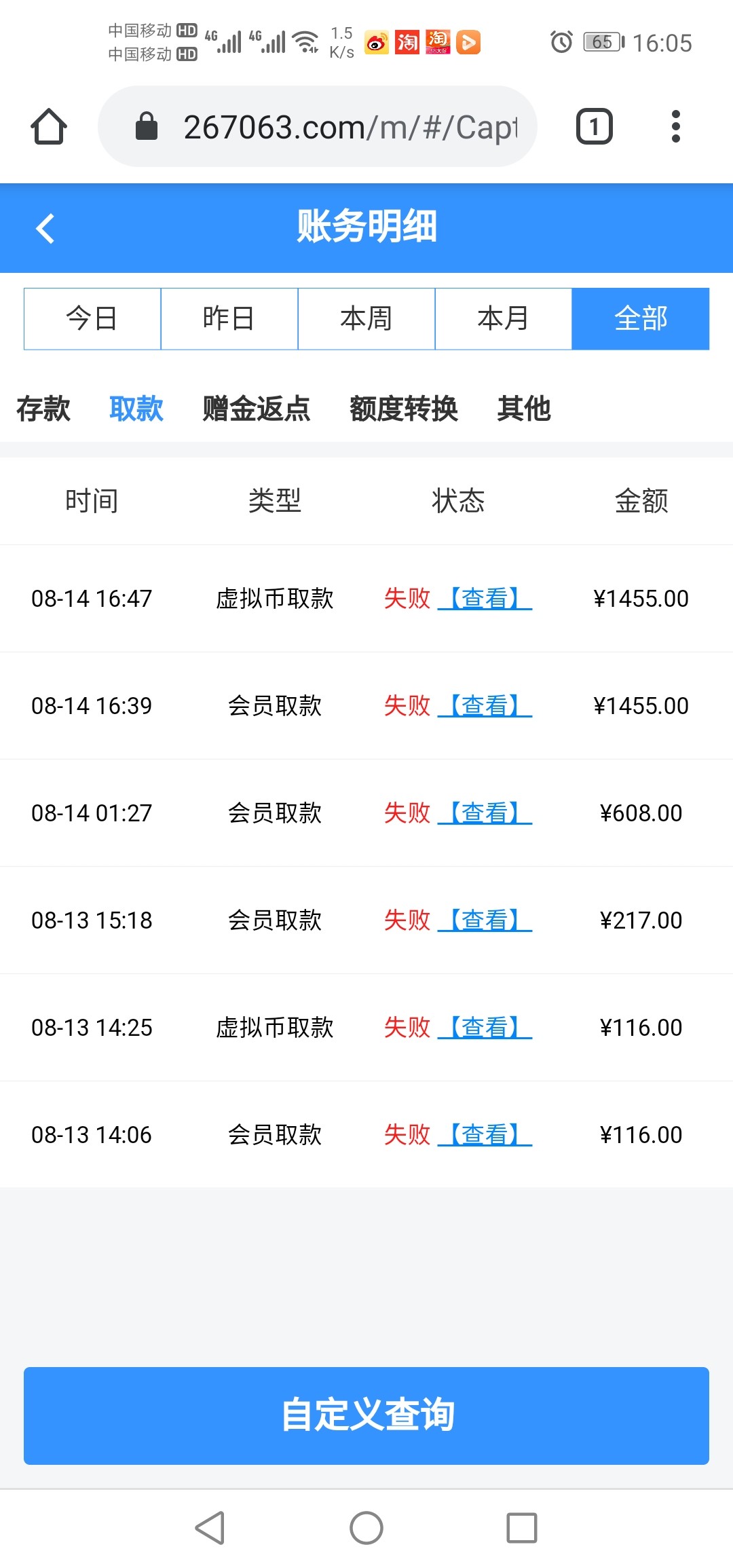Switch to the 赠金返点 tab

(x=257, y=409)
